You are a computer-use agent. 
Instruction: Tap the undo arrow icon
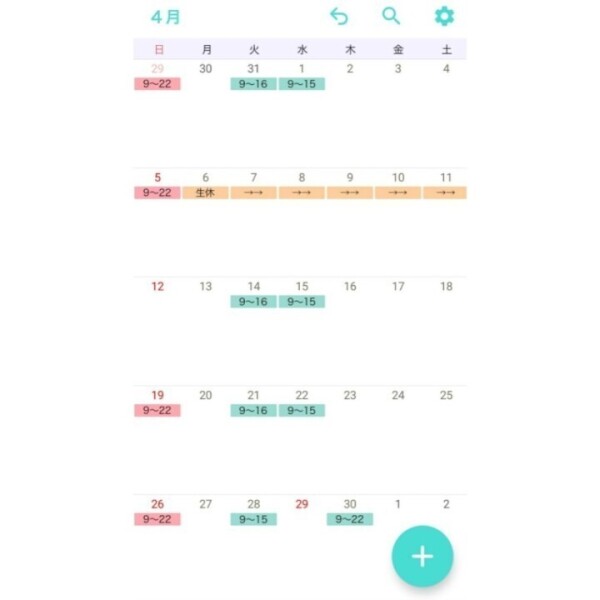point(339,16)
